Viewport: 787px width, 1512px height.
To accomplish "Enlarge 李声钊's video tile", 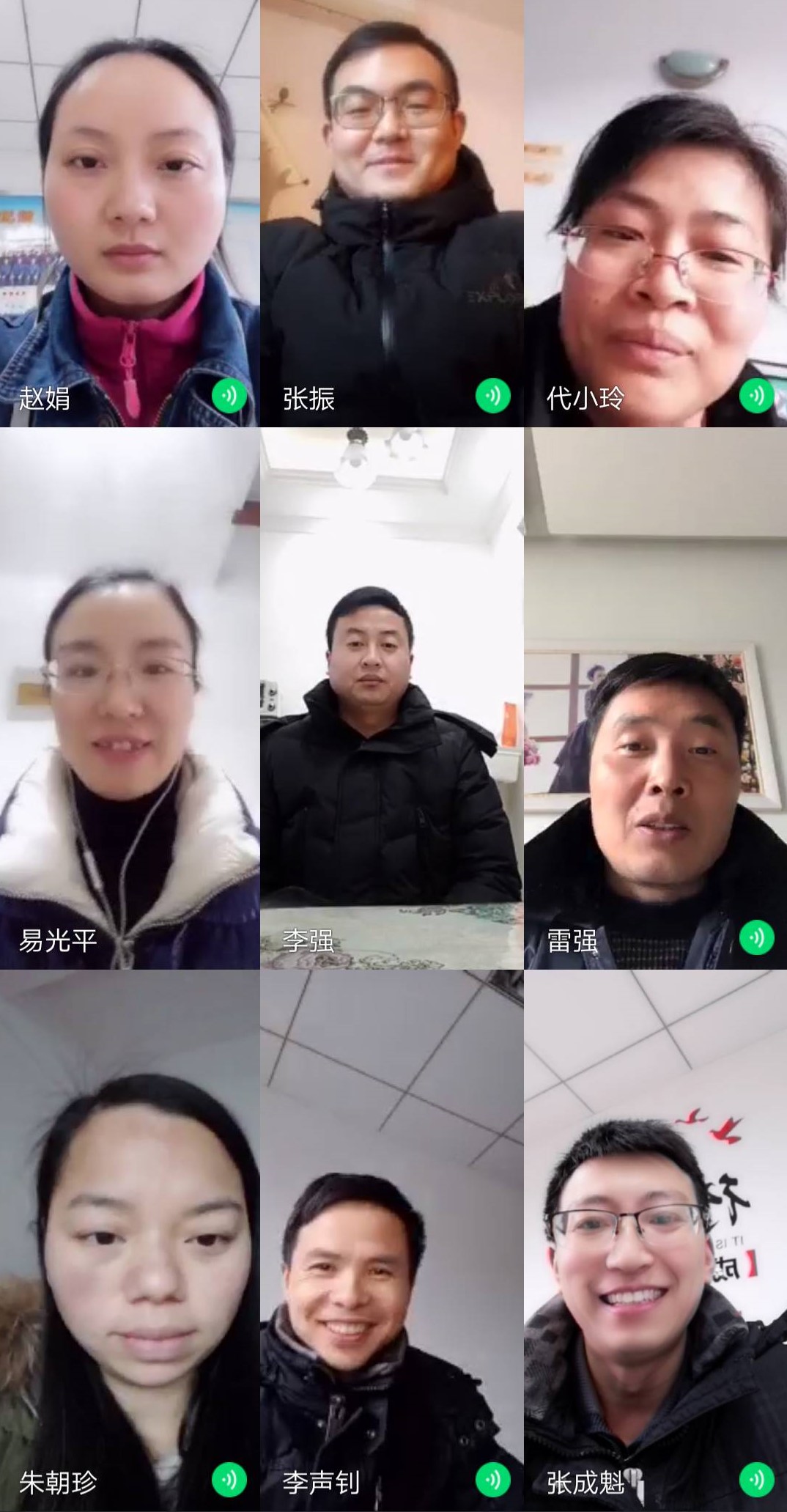I will [x=392, y=1240].
